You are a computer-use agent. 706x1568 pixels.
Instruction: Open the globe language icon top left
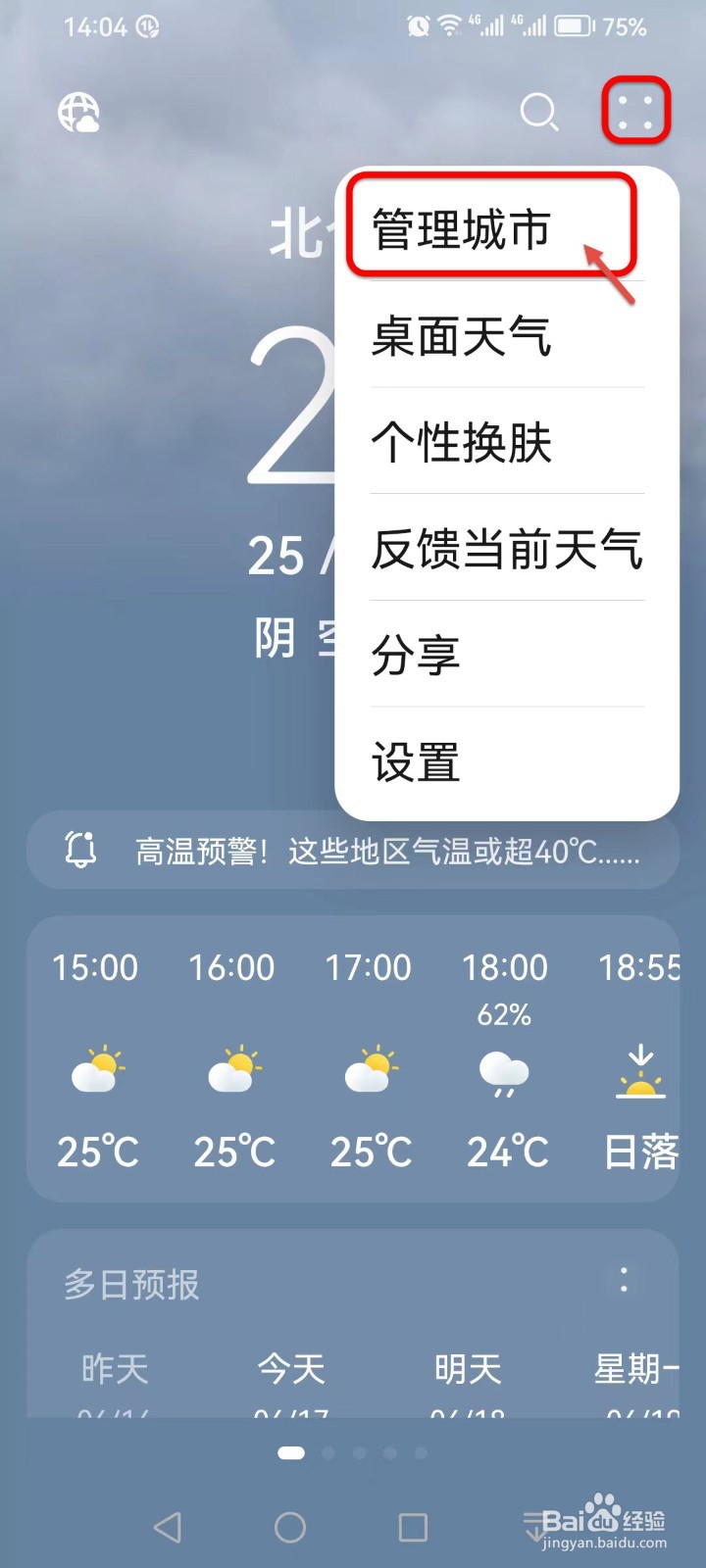point(78,113)
